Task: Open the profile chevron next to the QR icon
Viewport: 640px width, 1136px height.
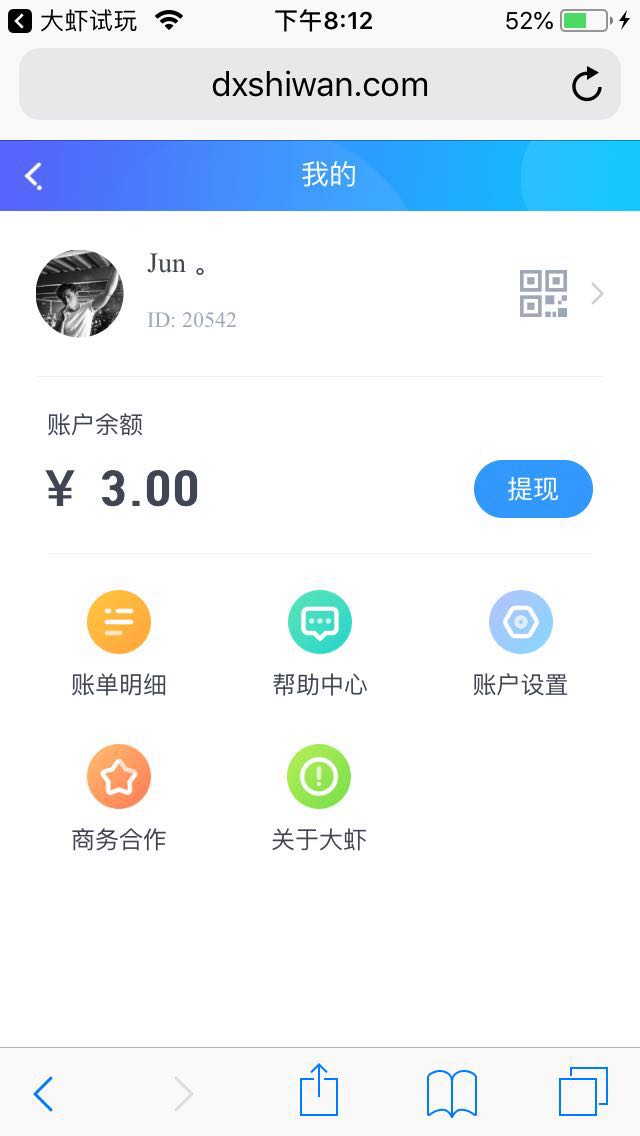Action: pyautogui.click(x=597, y=293)
